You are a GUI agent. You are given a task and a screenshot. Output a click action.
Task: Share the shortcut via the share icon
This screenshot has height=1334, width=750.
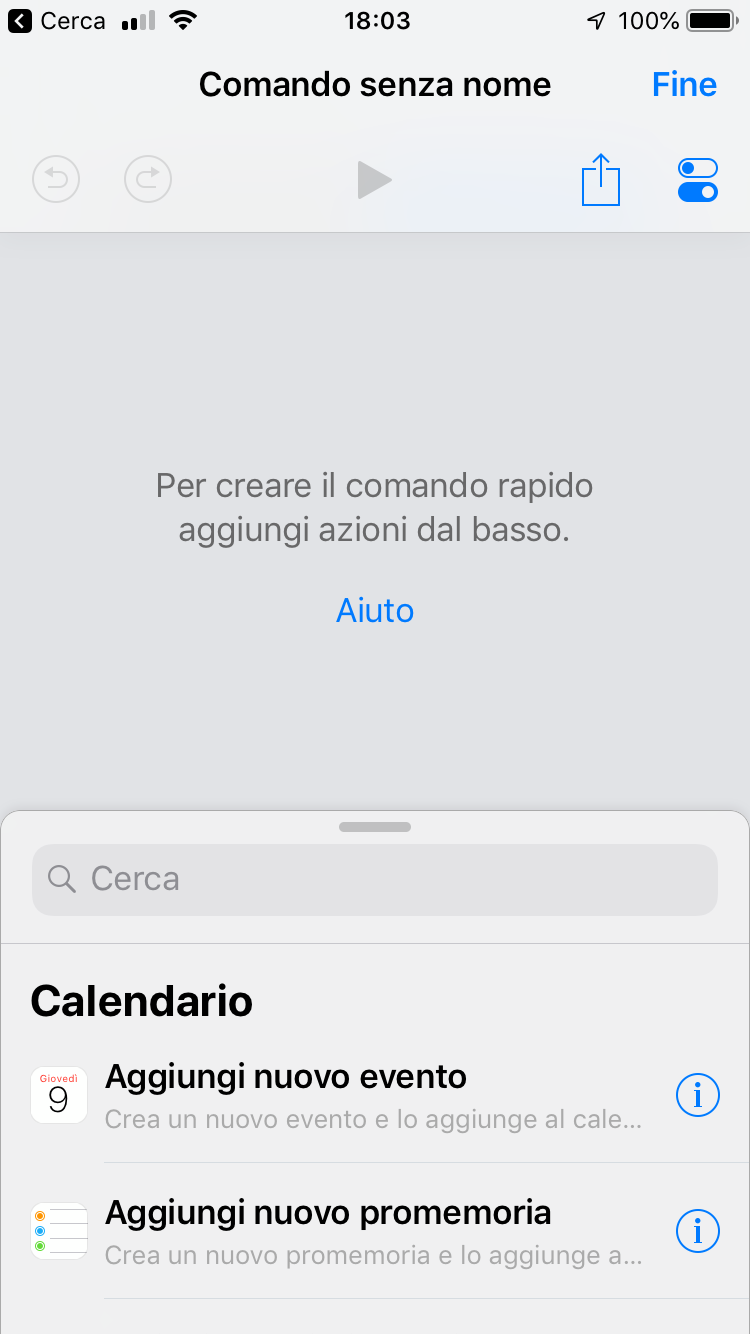pos(601,180)
